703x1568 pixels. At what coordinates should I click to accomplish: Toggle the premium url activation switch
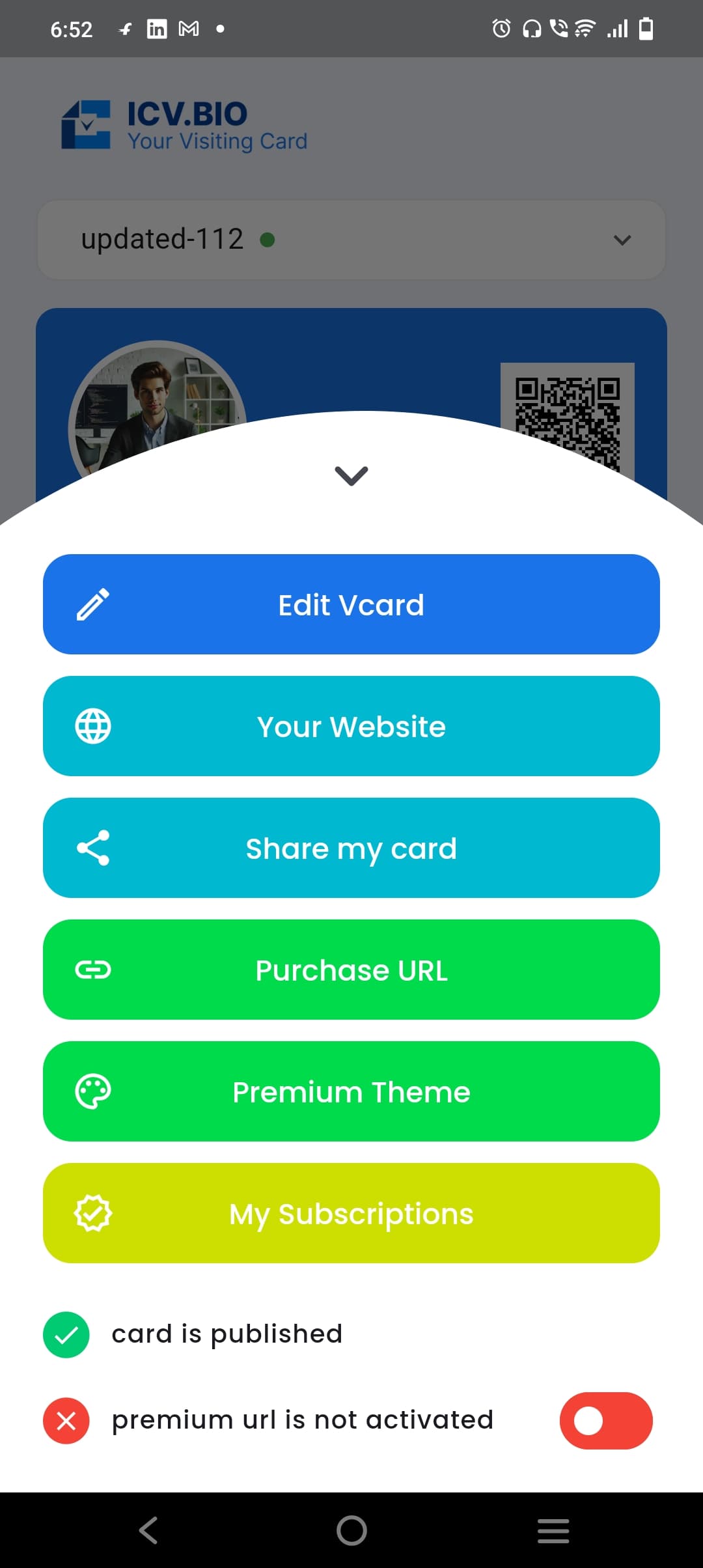[x=605, y=1421]
